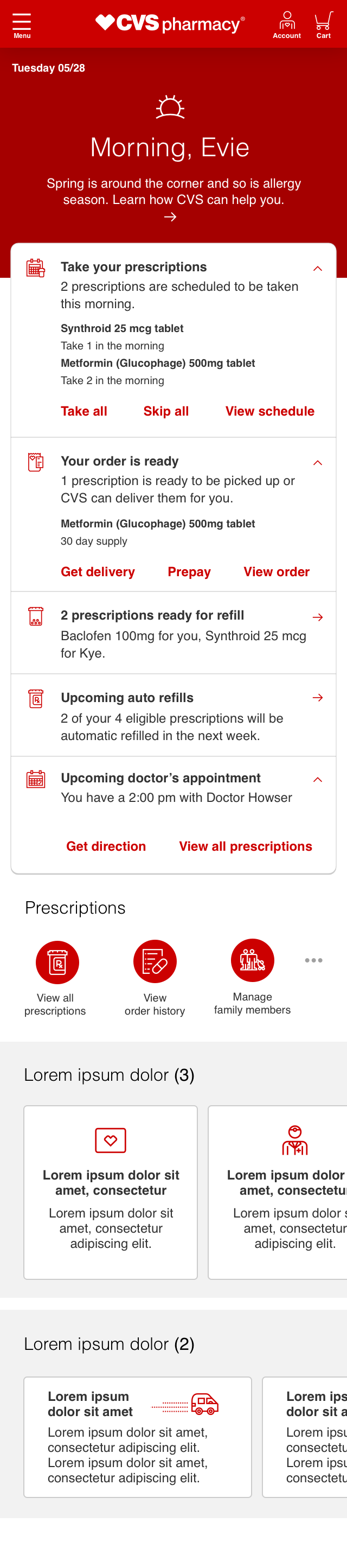This screenshot has width=347, height=1568.
Task: Open the Account page
Action: 287,24
